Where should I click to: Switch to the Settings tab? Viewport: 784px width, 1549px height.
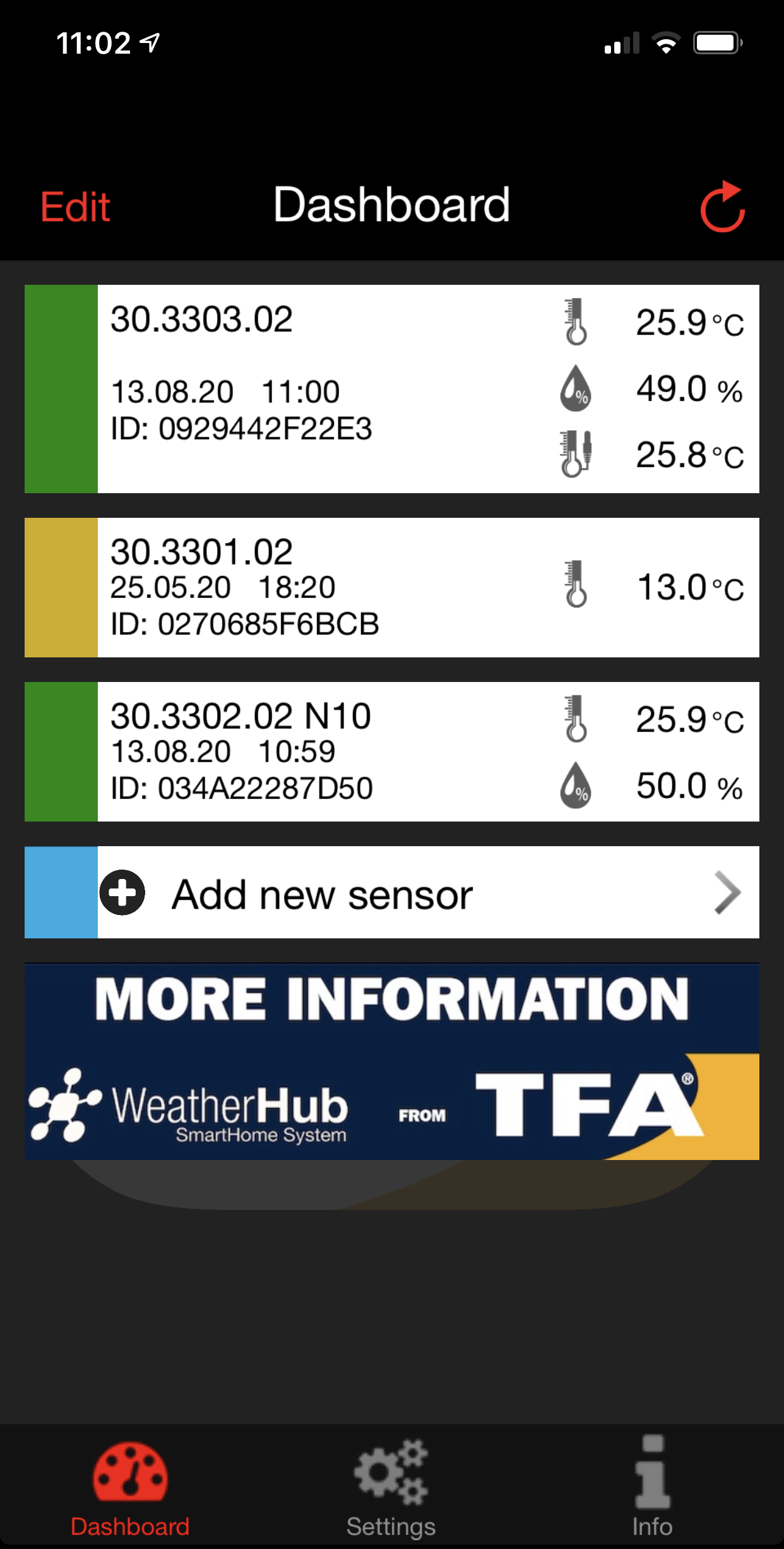391,1488
